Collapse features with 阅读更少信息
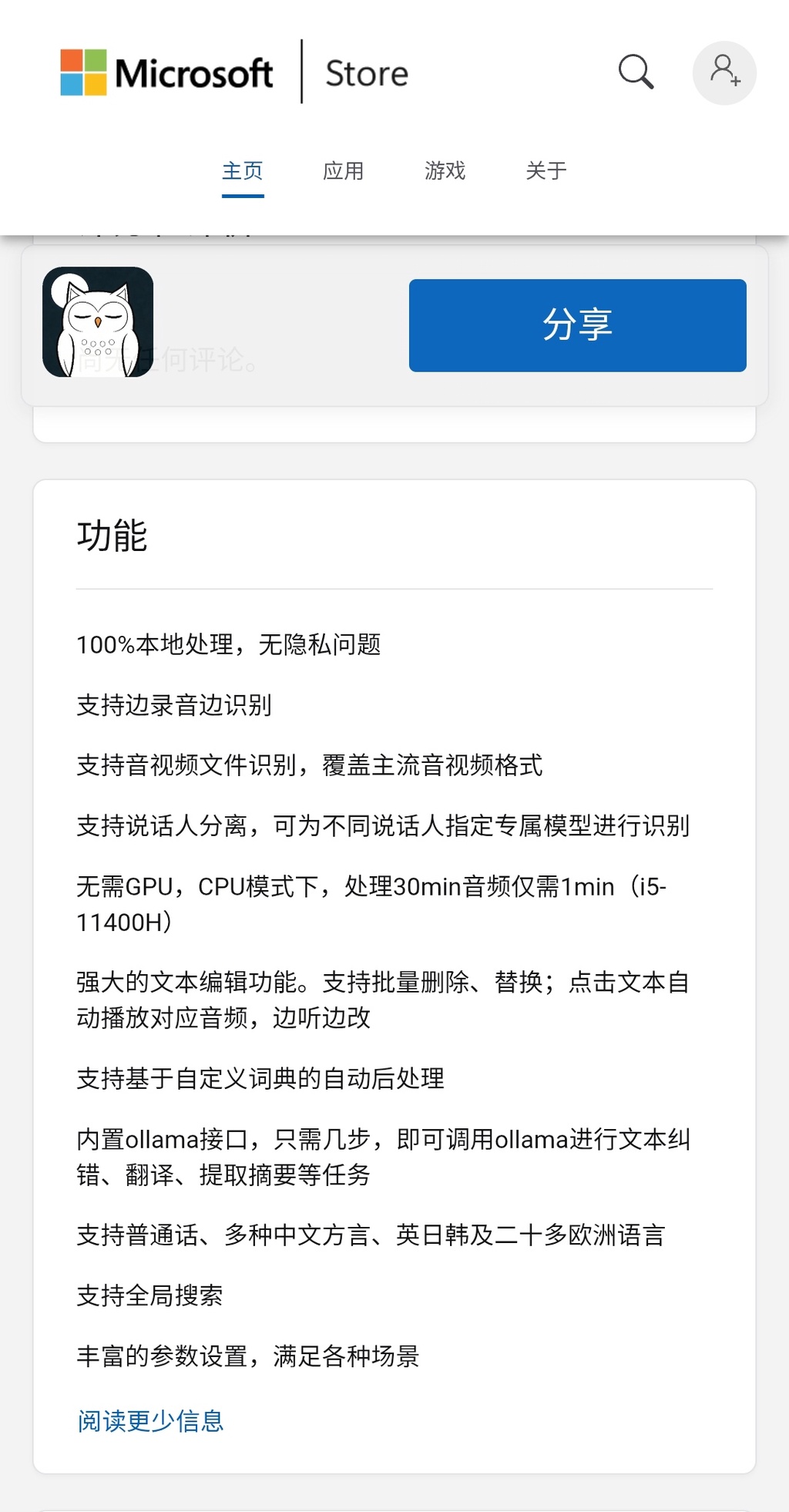This screenshot has width=789, height=1512. pos(150,1420)
